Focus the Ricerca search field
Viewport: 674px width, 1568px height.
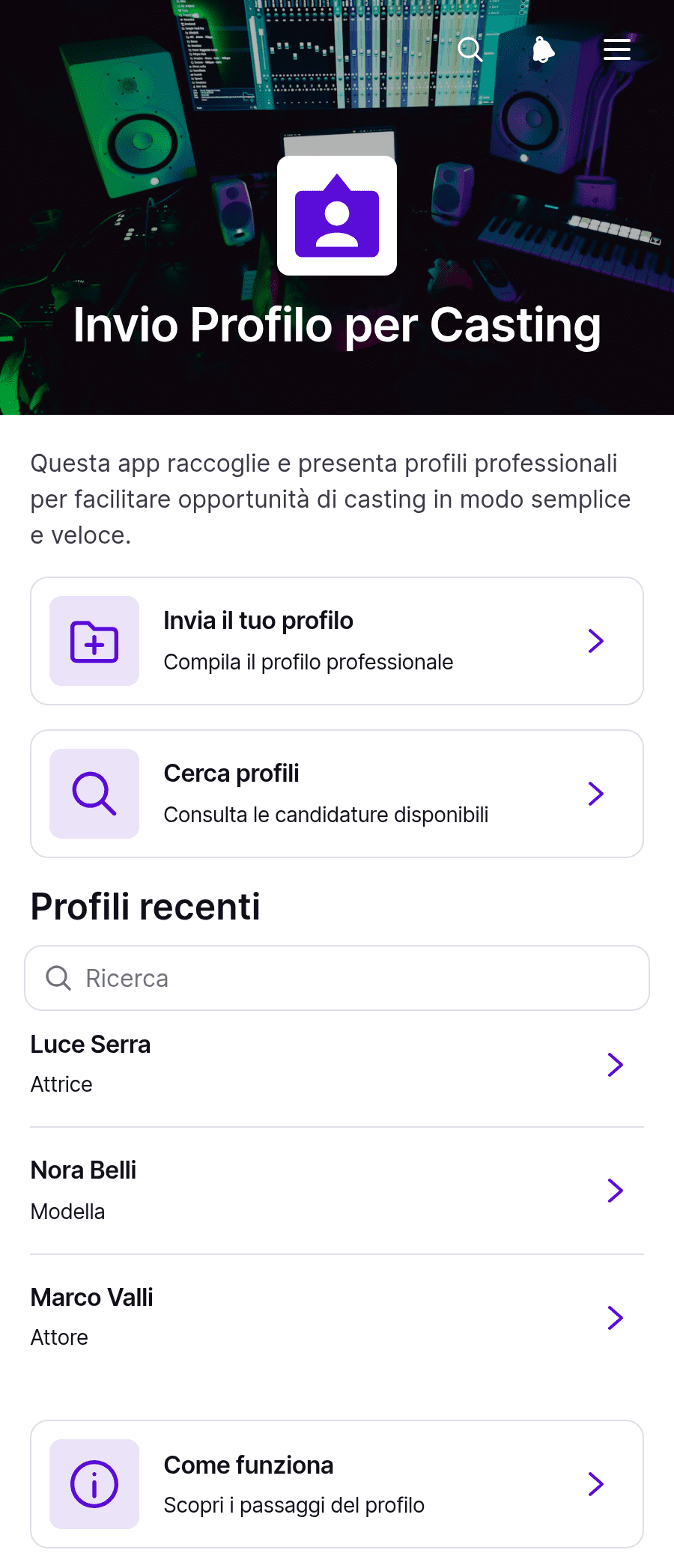click(x=337, y=978)
